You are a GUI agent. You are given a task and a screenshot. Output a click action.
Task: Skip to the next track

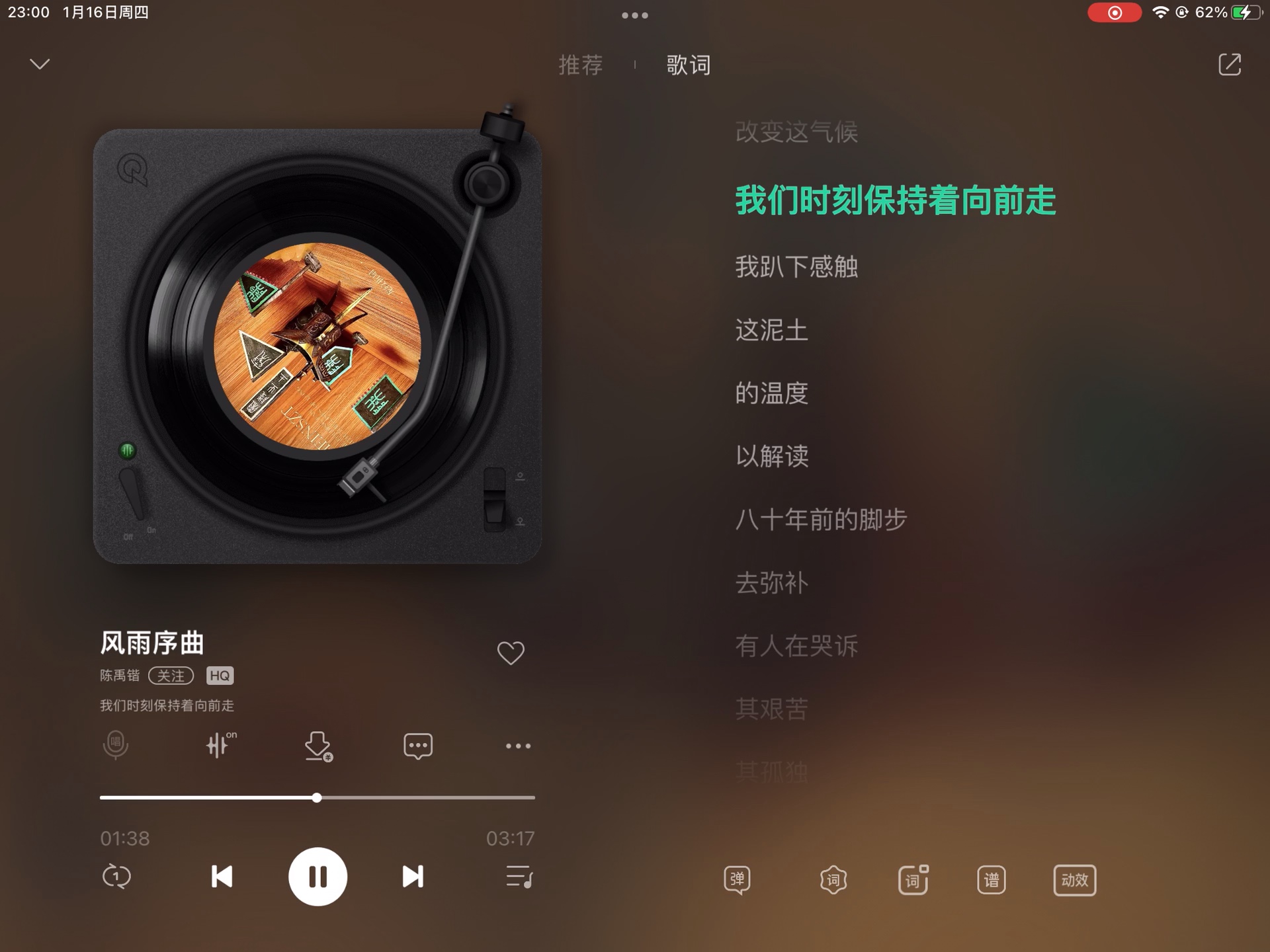[413, 877]
